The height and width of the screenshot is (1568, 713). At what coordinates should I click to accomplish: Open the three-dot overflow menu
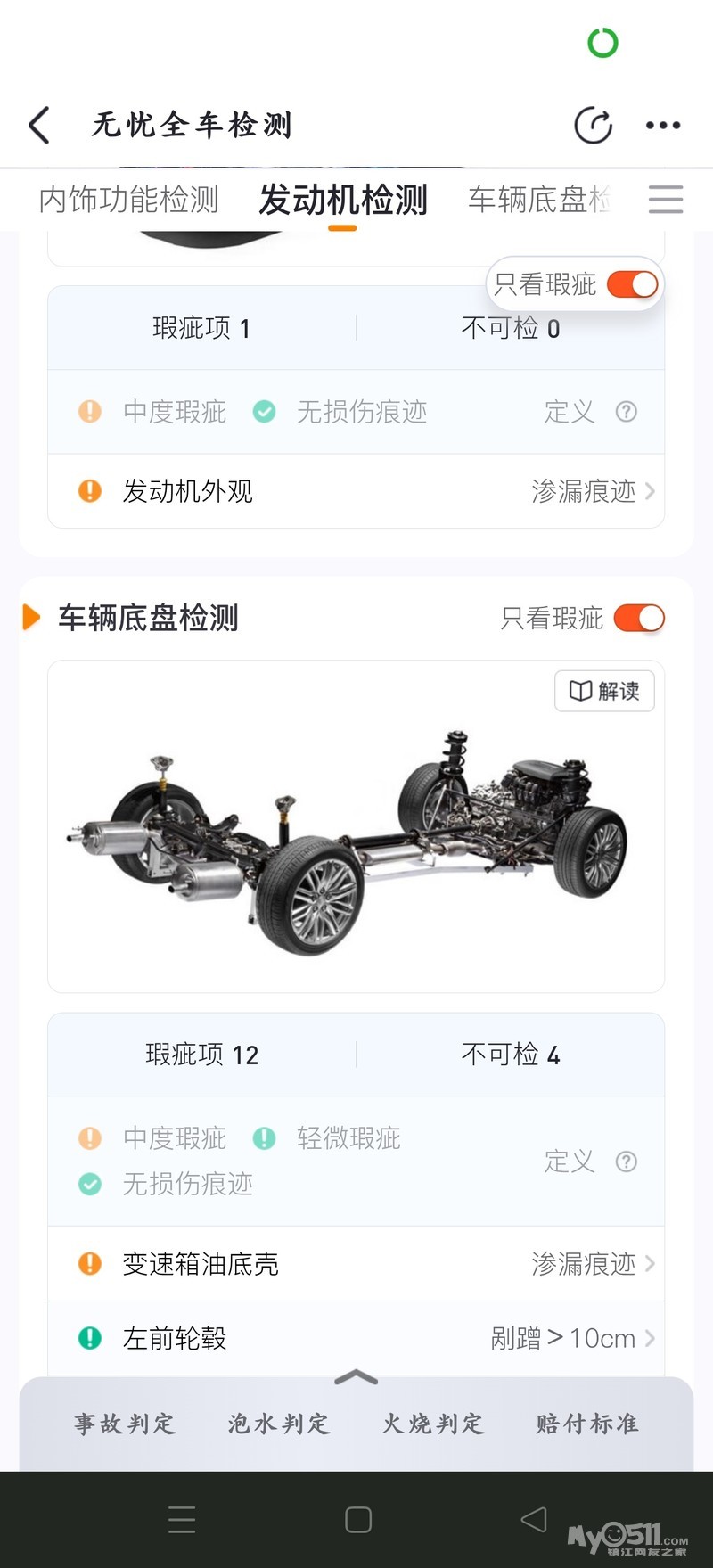click(x=663, y=126)
